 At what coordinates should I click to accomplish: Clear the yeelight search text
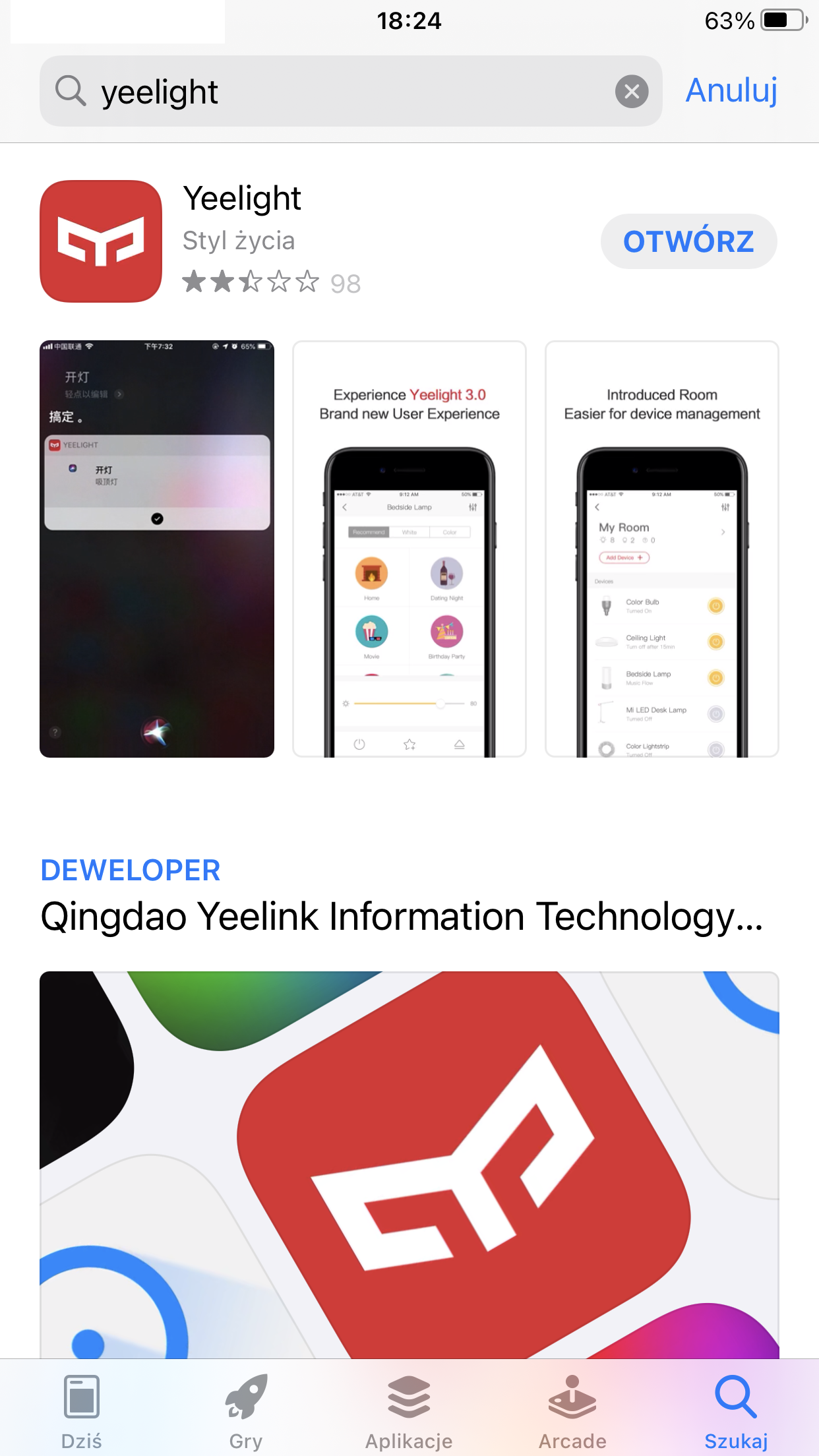coord(632,91)
